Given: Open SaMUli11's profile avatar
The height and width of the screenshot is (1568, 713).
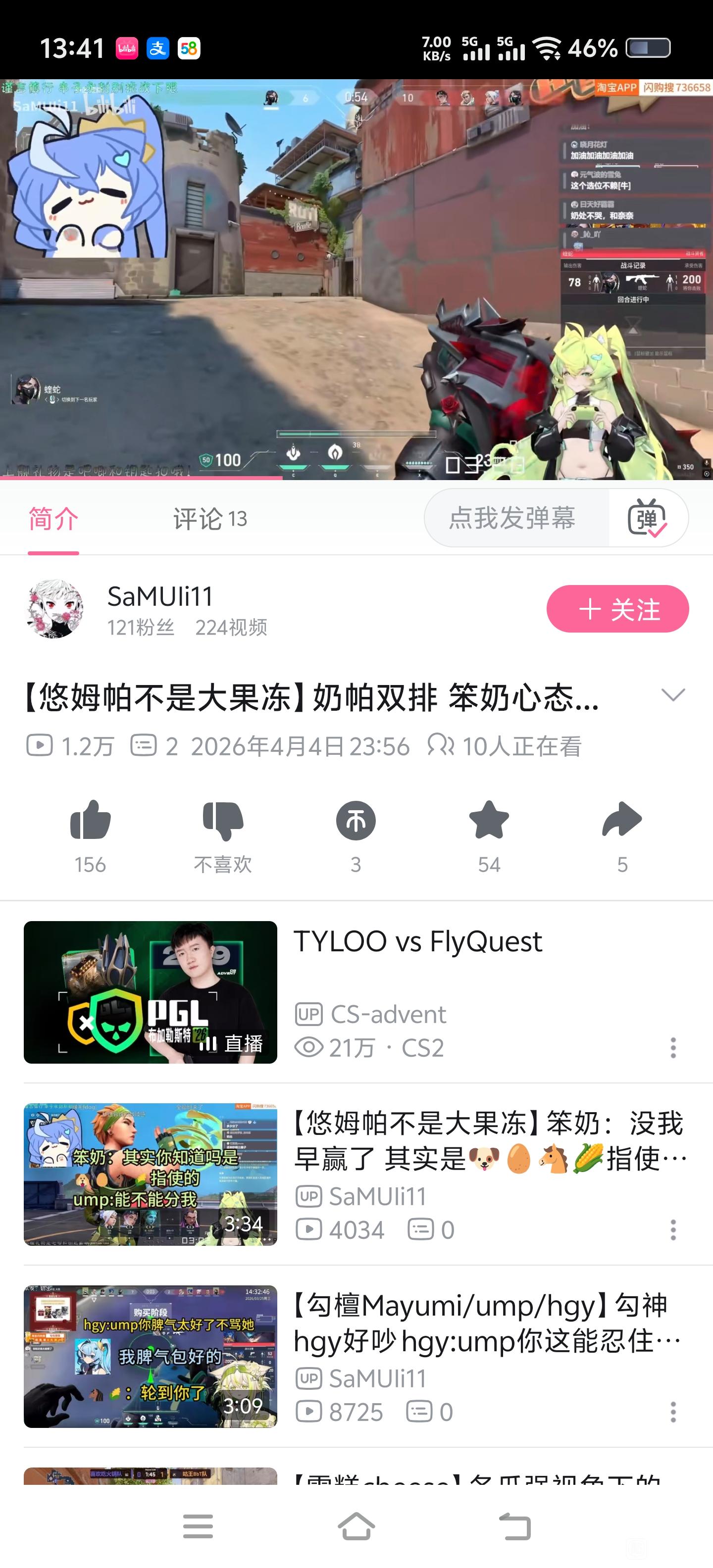Looking at the screenshot, I should click(x=55, y=609).
